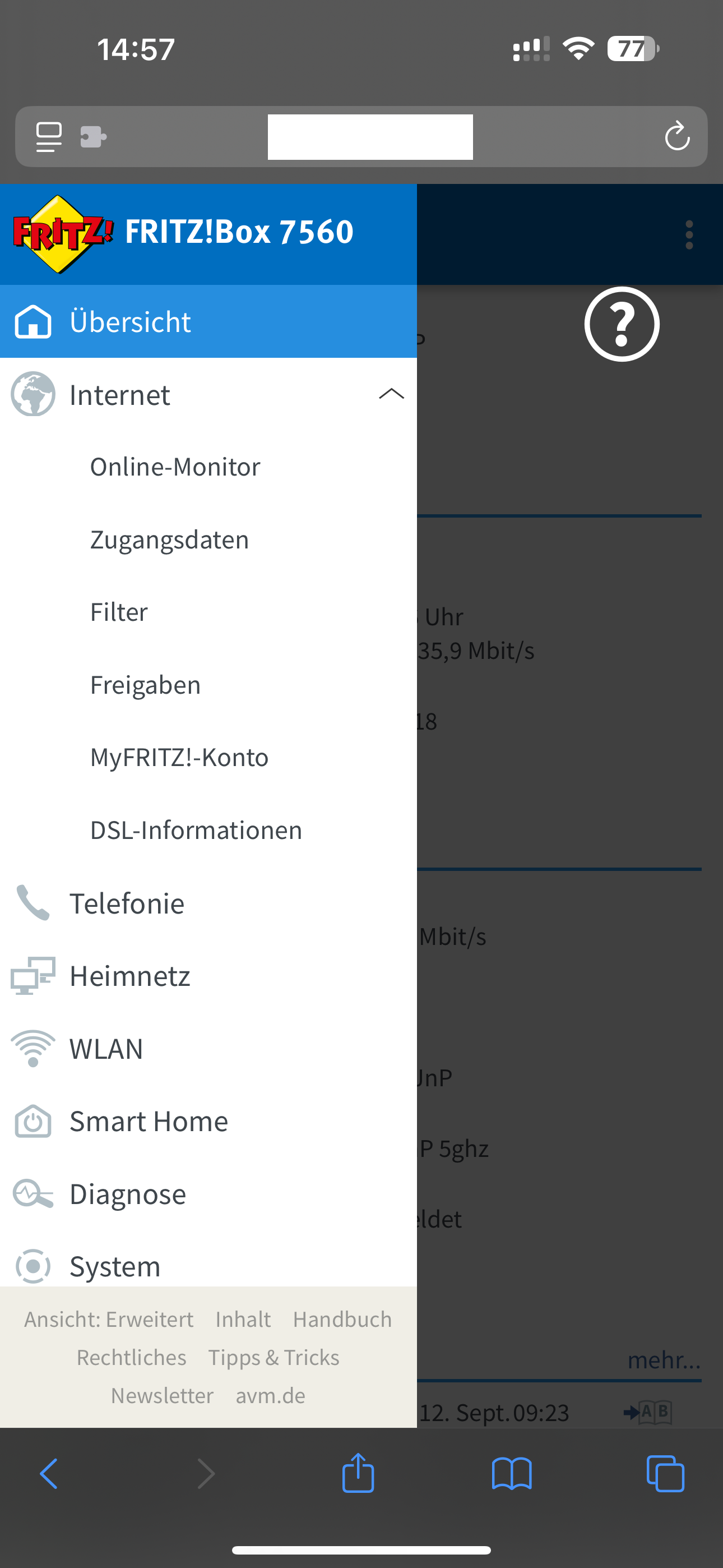Open Tipps & Tricks link

pyautogui.click(x=274, y=1357)
